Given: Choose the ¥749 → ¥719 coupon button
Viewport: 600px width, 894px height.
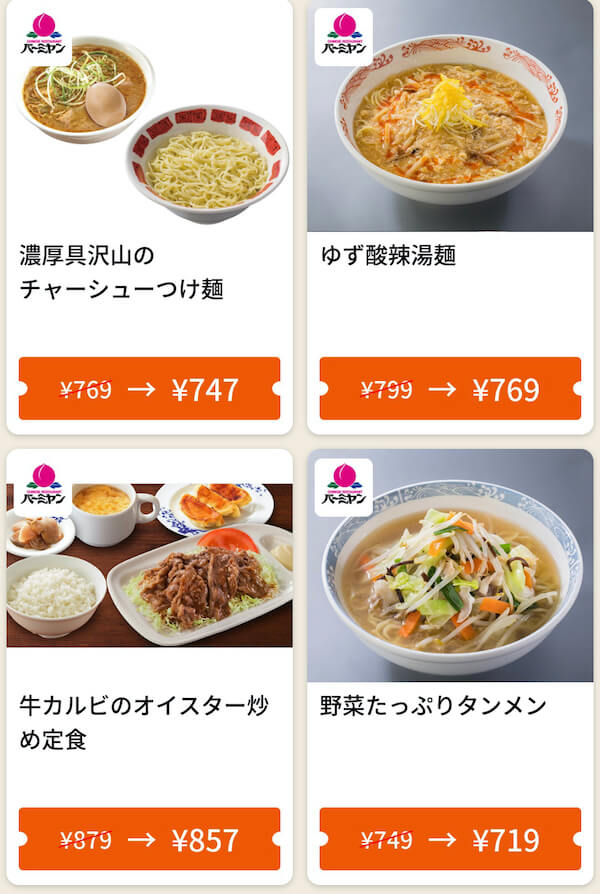Looking at the screenshot, I should tap(449, 839).
